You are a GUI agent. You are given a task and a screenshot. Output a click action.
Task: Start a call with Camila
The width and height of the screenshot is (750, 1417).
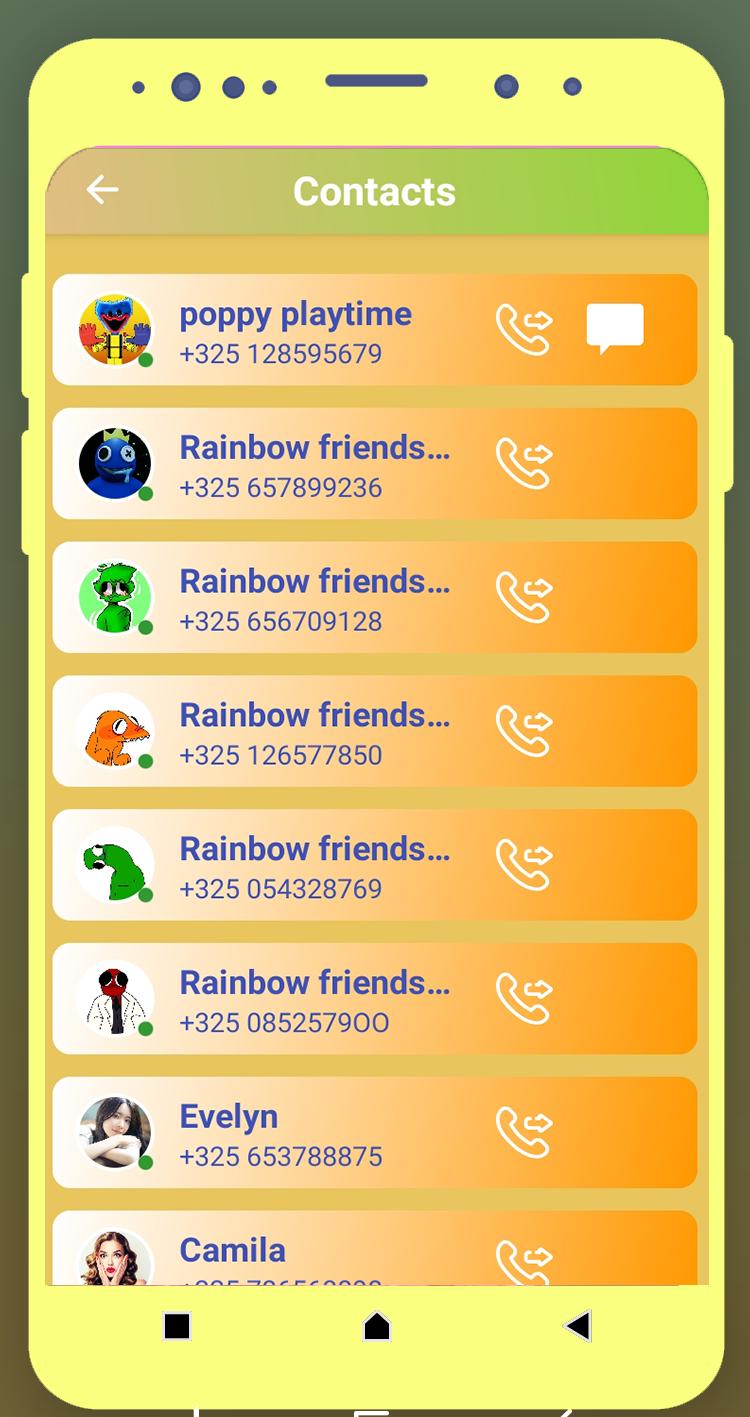click(x=525, y=1262)
